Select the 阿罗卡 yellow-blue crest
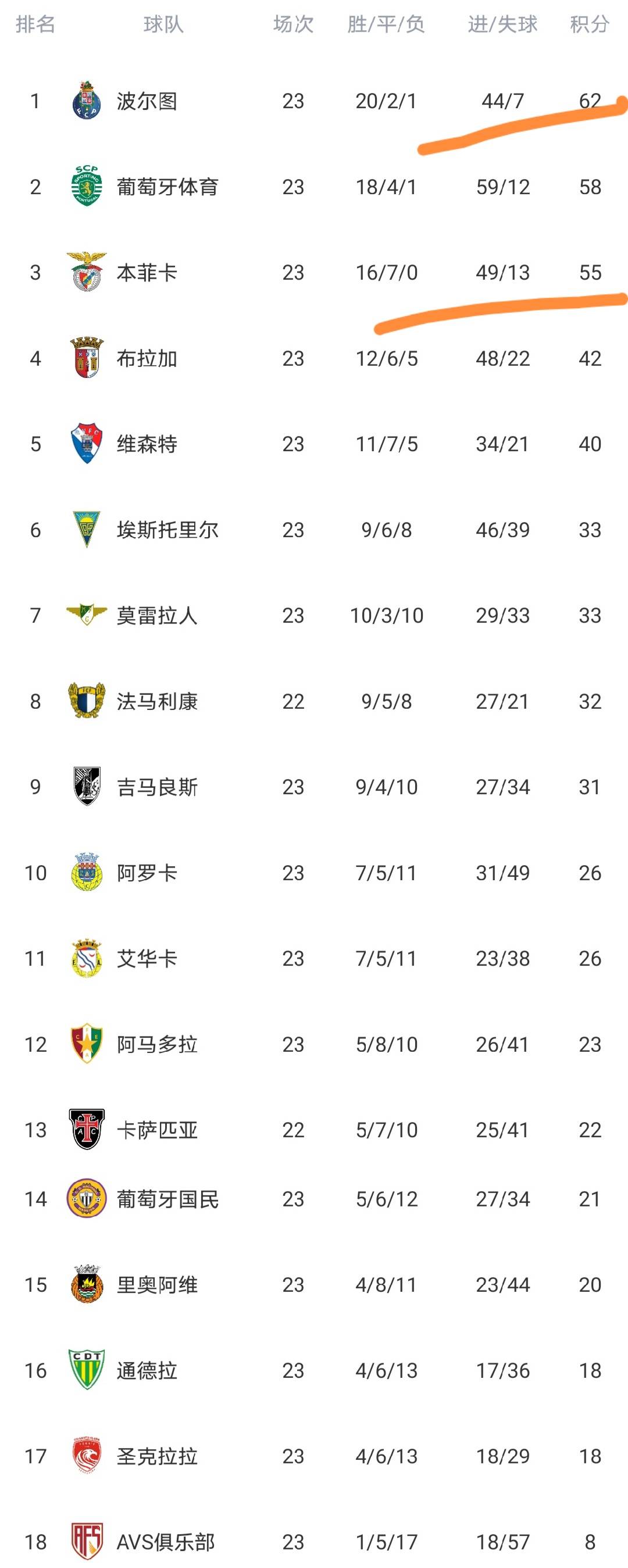This screenshot has width=628, height=1568. pos(86,873)
